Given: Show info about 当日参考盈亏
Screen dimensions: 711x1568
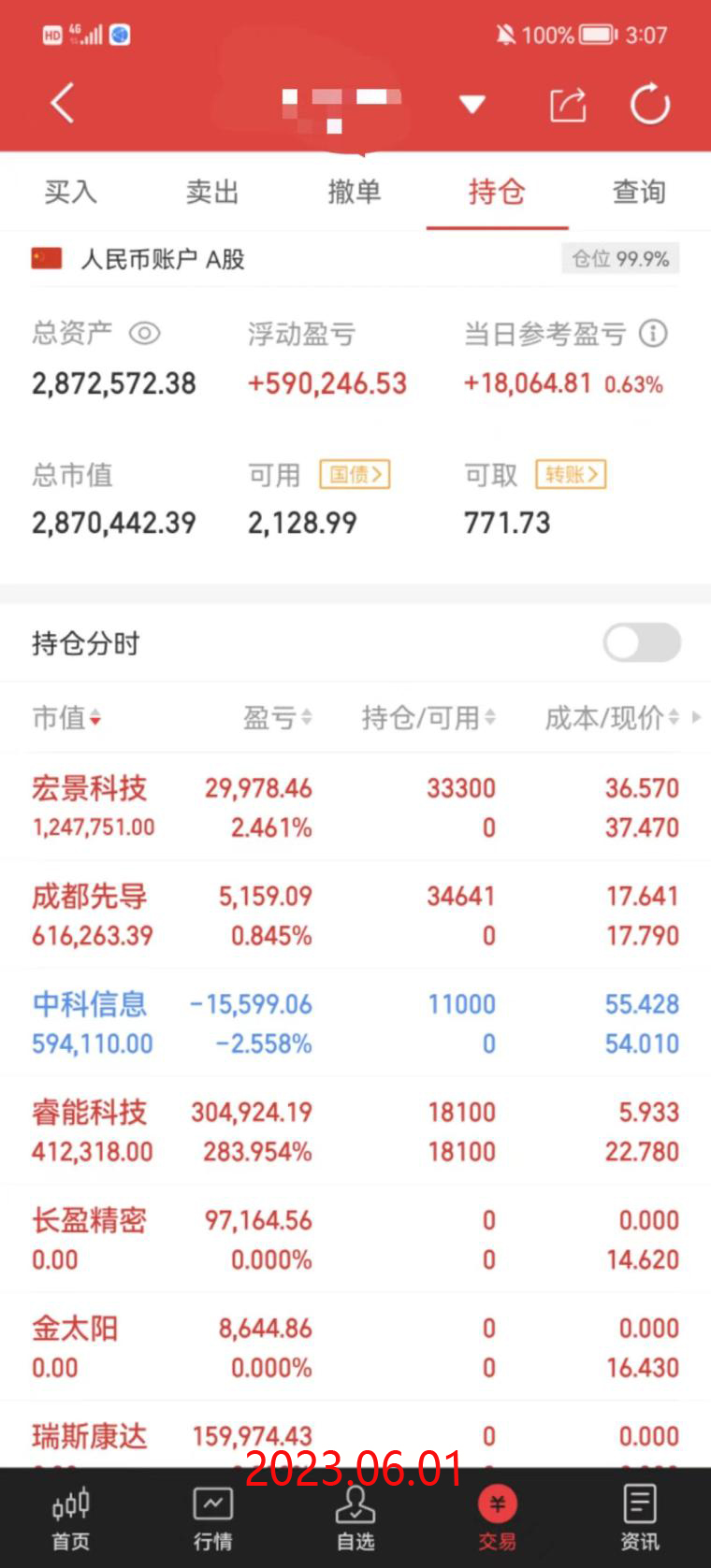Looking at the screenshot, I should point(653,333).
